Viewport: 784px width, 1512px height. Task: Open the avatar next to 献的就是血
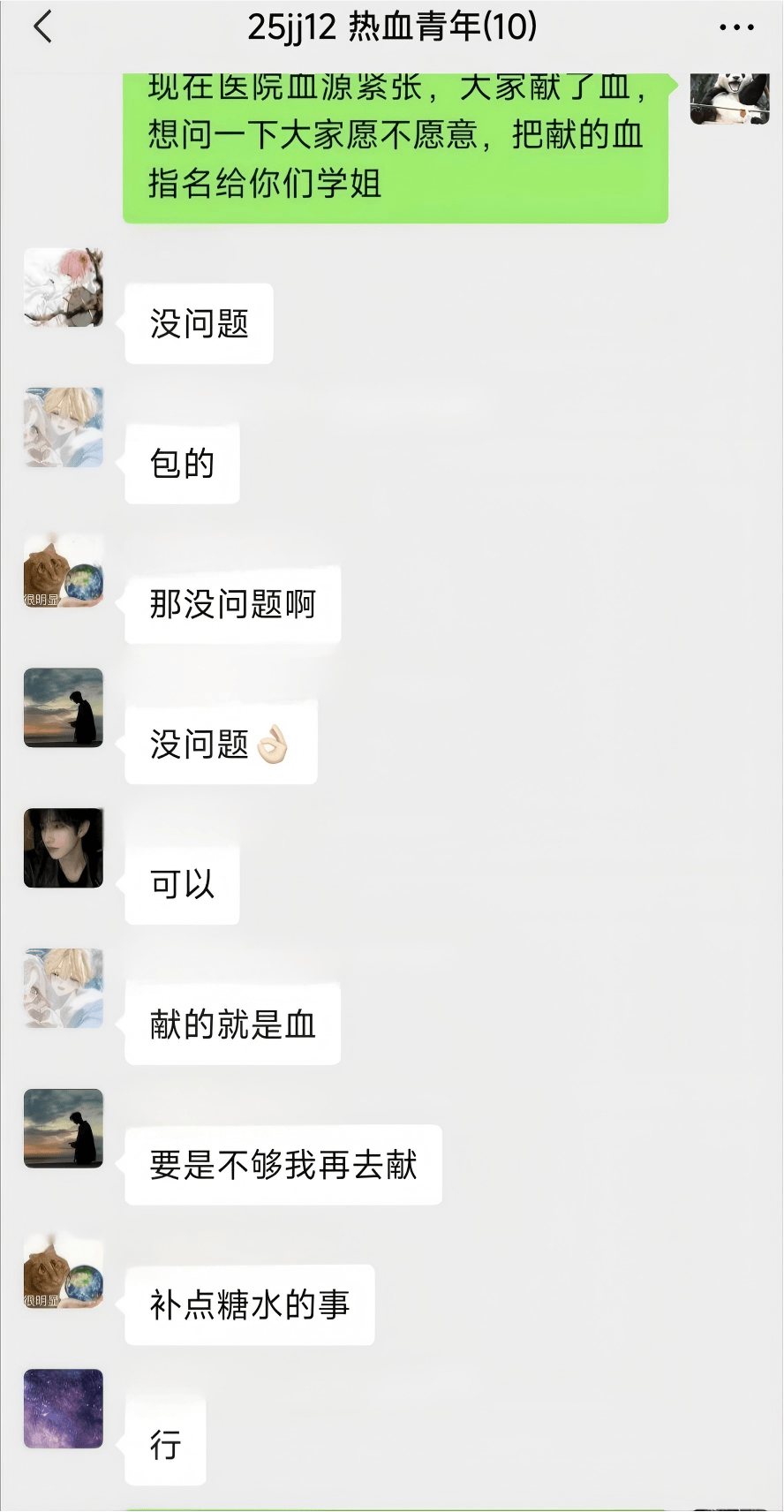point(64,988)
